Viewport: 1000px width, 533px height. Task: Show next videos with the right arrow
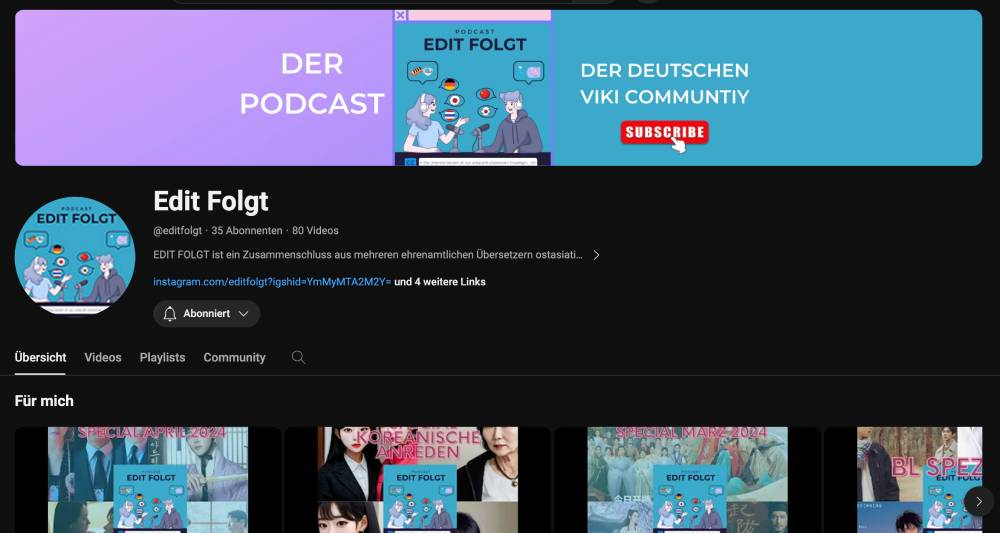coord(979,501)
